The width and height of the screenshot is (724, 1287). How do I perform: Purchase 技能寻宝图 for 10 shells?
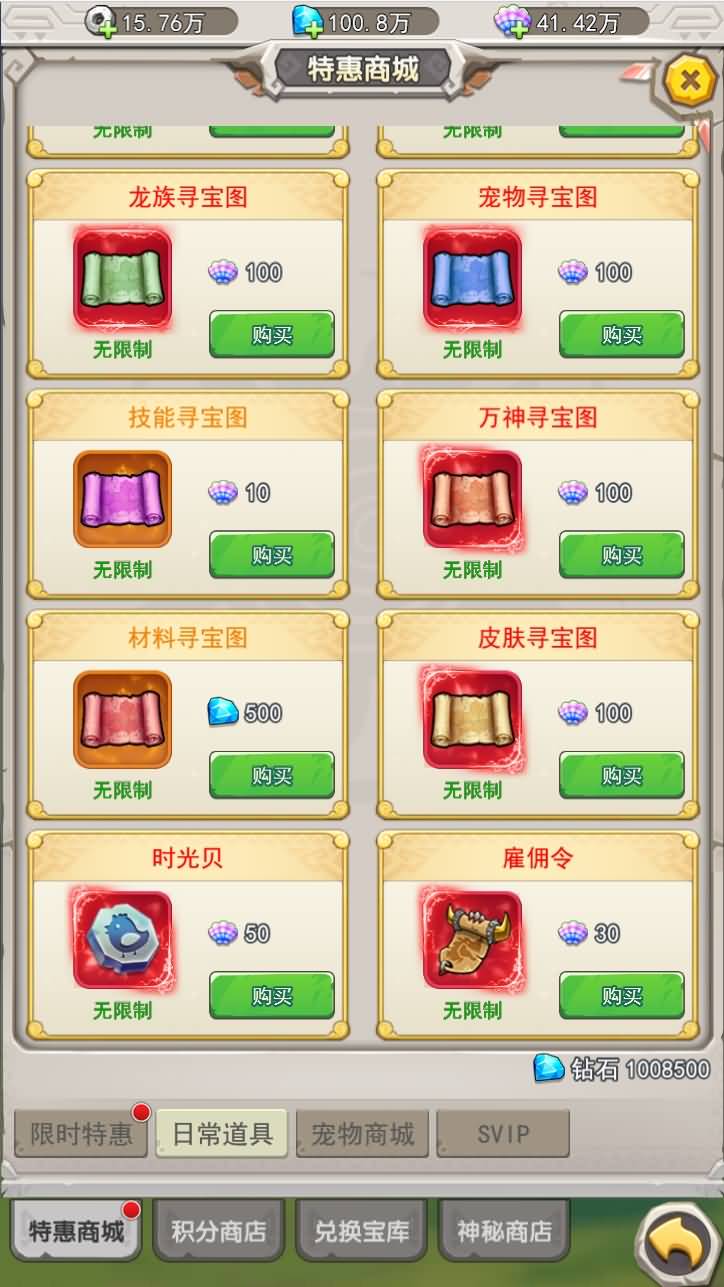coord(271,554)
